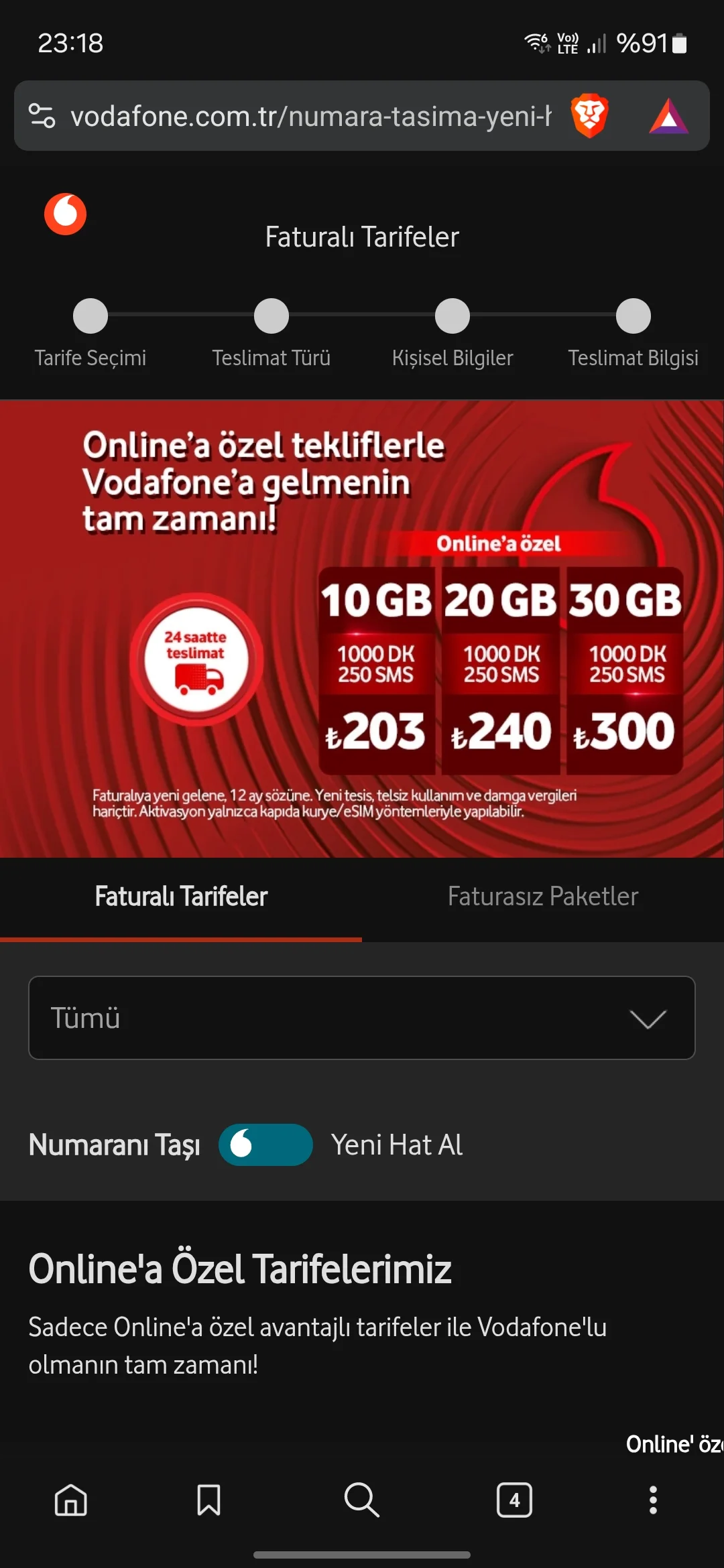Open the Online'a özel offers banner
724x1568 pixels.
click(362, 629)
